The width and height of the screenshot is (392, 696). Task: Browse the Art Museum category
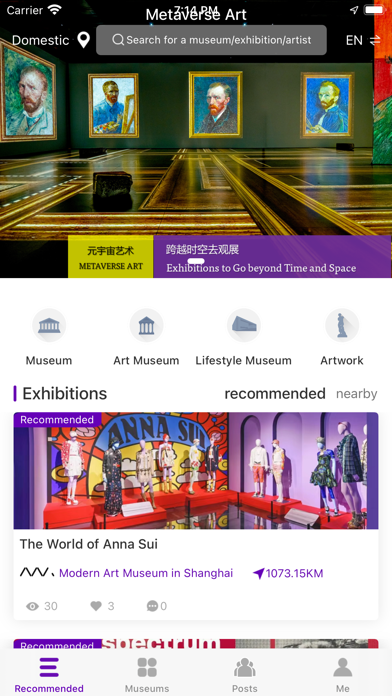tap(146, 337)
